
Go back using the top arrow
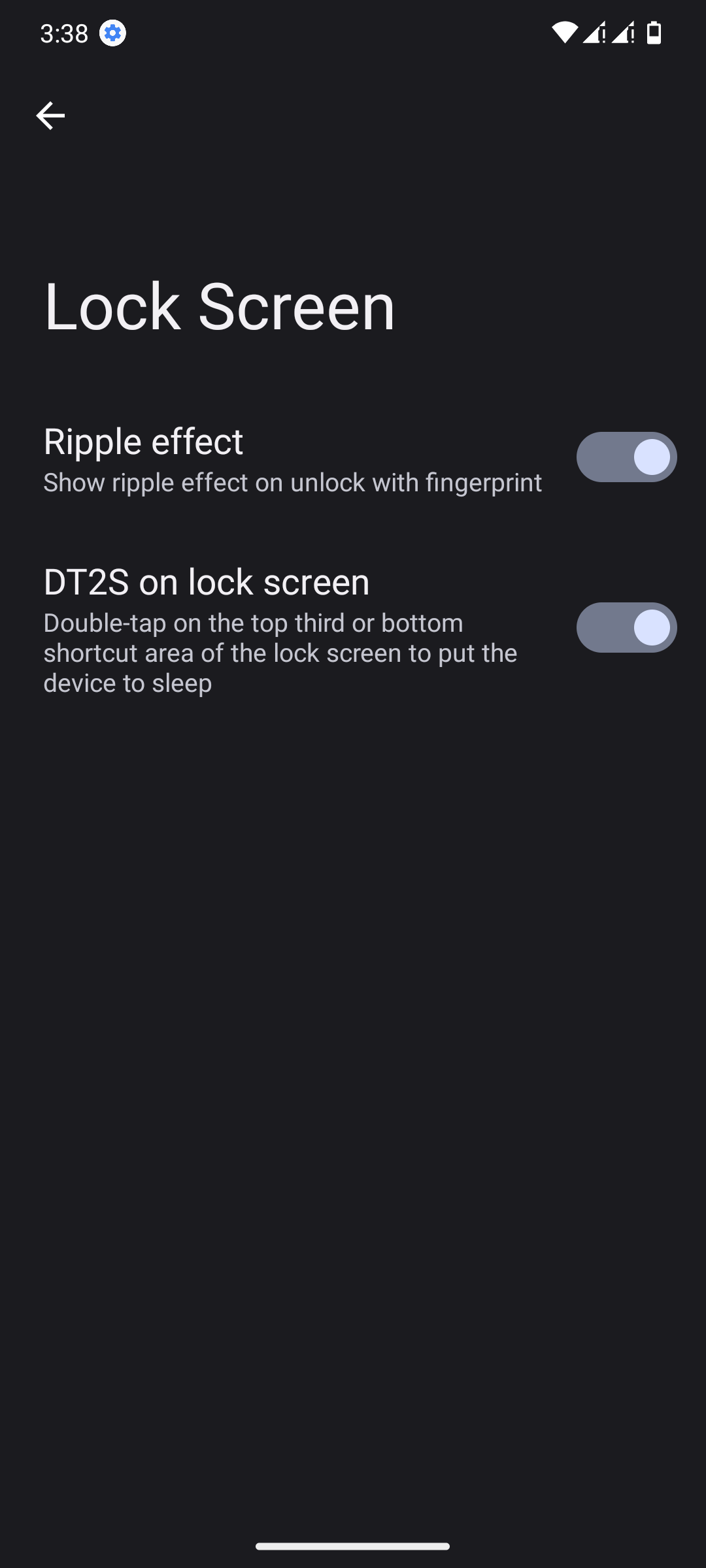(50, 116)
